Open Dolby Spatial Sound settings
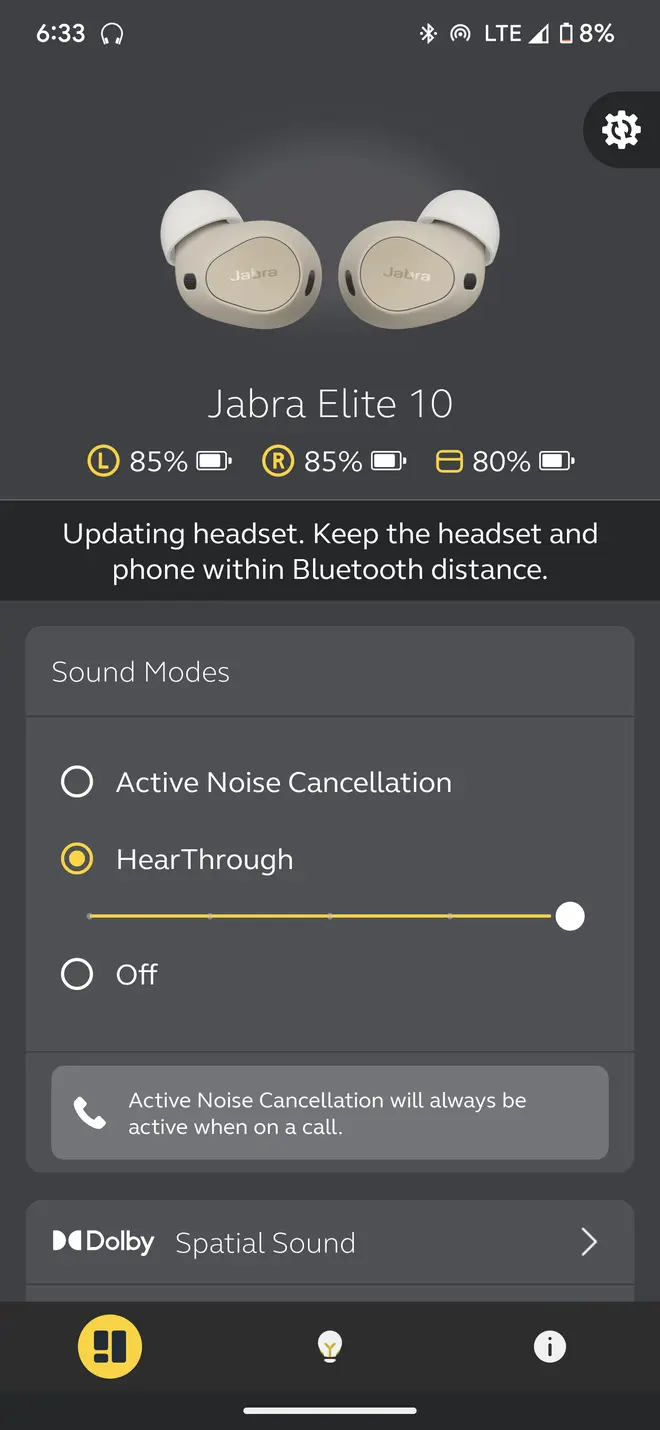Screen dimensions: 660x1430 [x=330, y=1242]
